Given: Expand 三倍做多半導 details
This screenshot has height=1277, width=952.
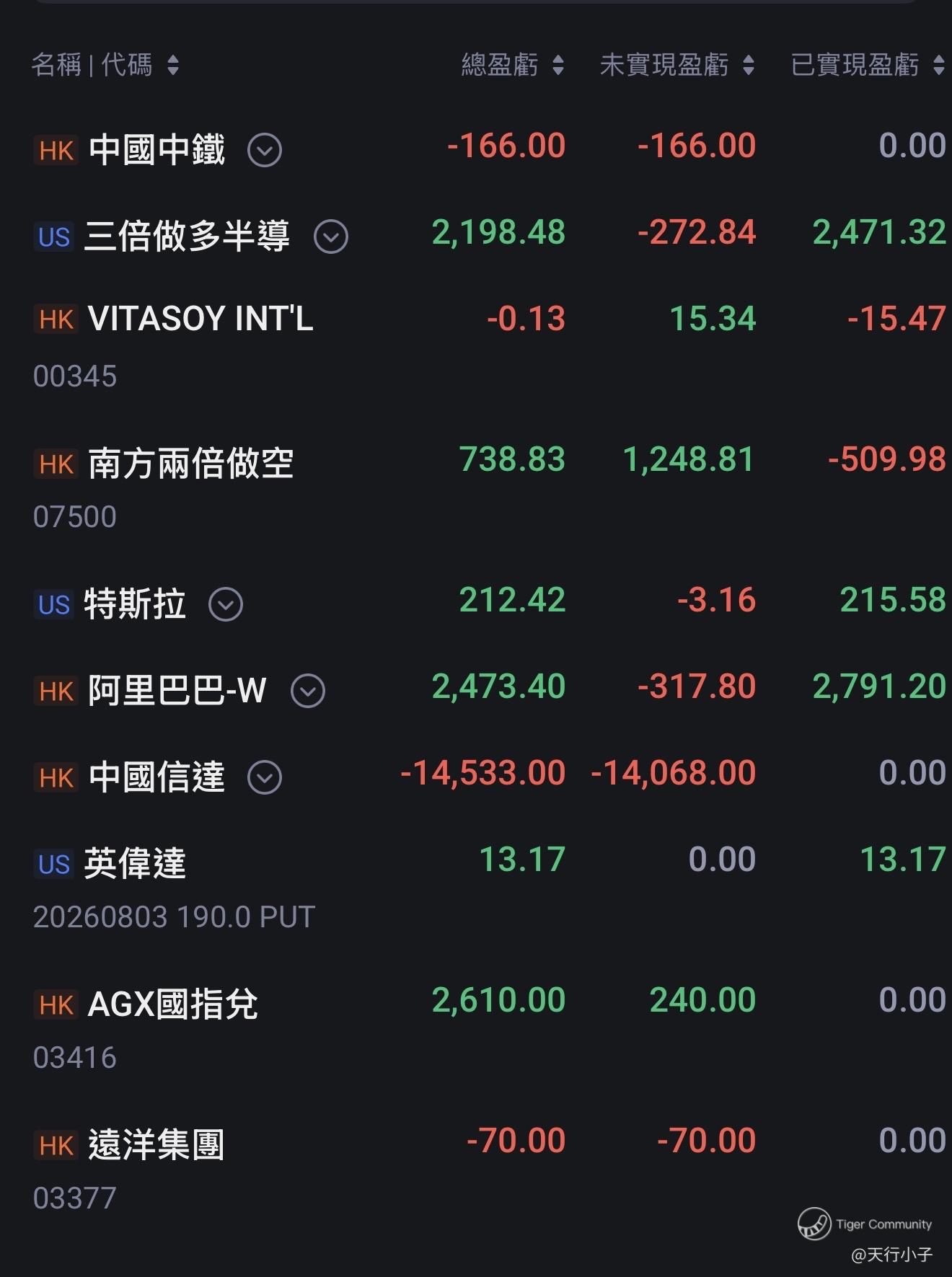Looking at the screenshot, I should click(x=331, y=237).
